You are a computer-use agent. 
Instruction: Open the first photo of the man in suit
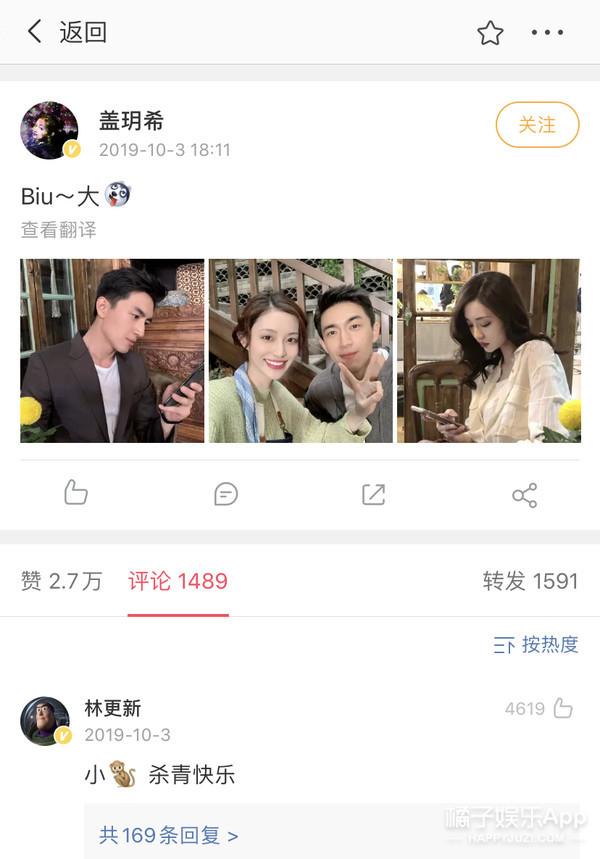(112, 350)
